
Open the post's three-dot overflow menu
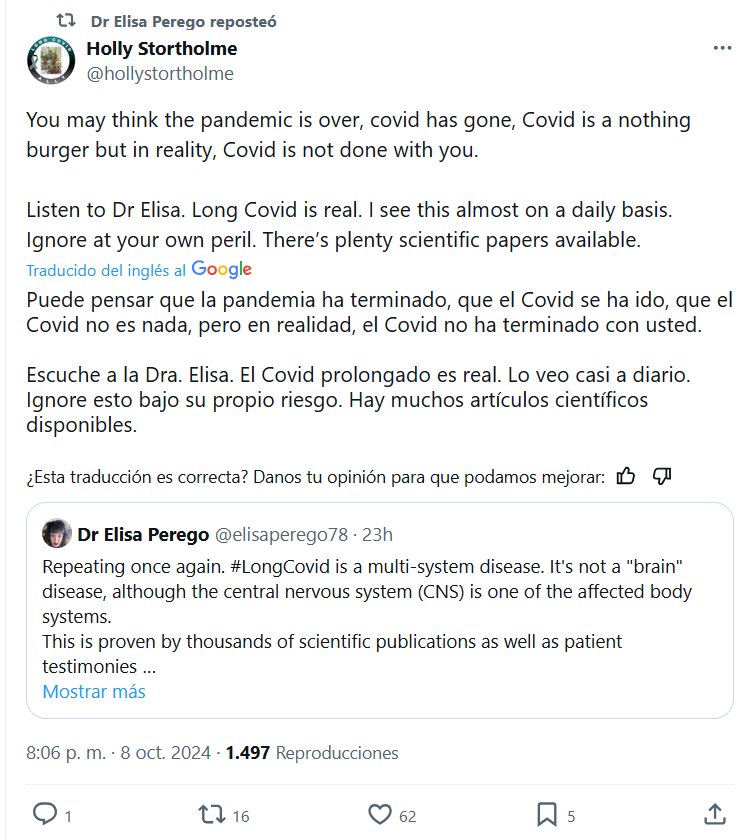722,49
